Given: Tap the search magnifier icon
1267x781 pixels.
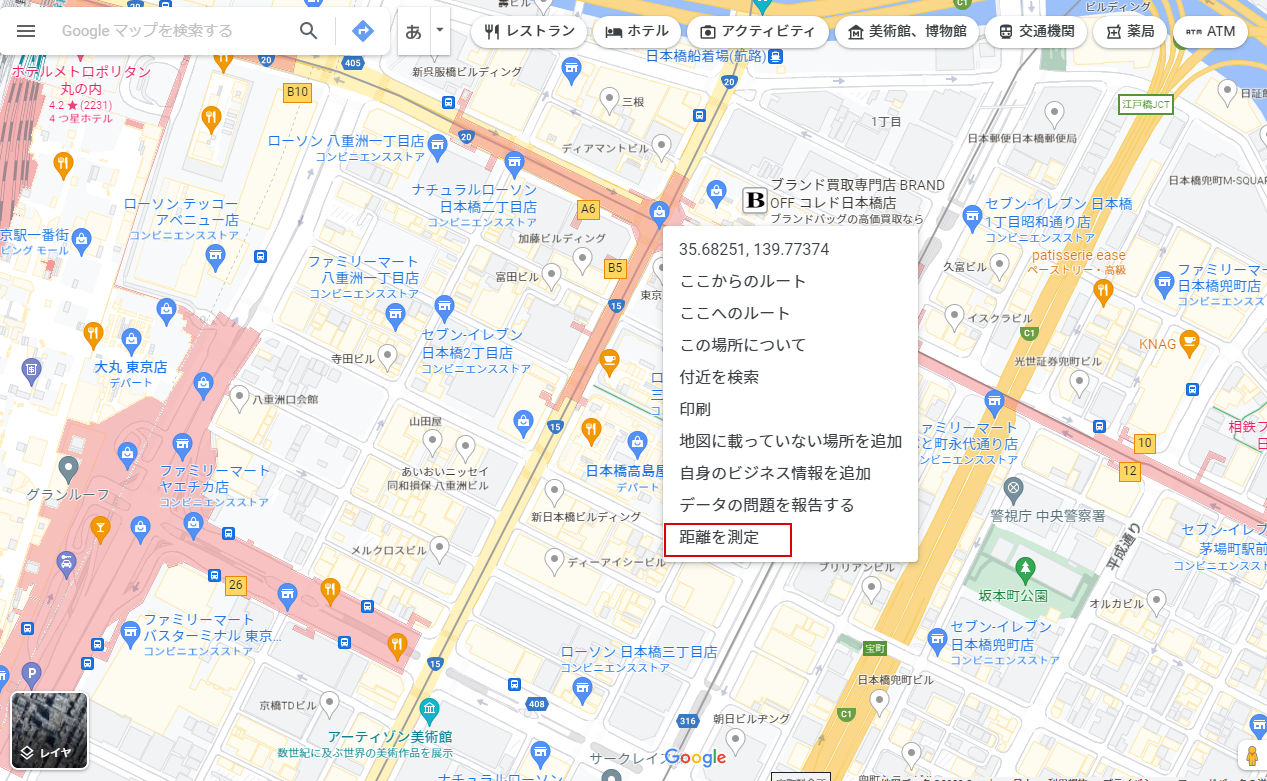Looking at the screenshot, I should point(309,31).
